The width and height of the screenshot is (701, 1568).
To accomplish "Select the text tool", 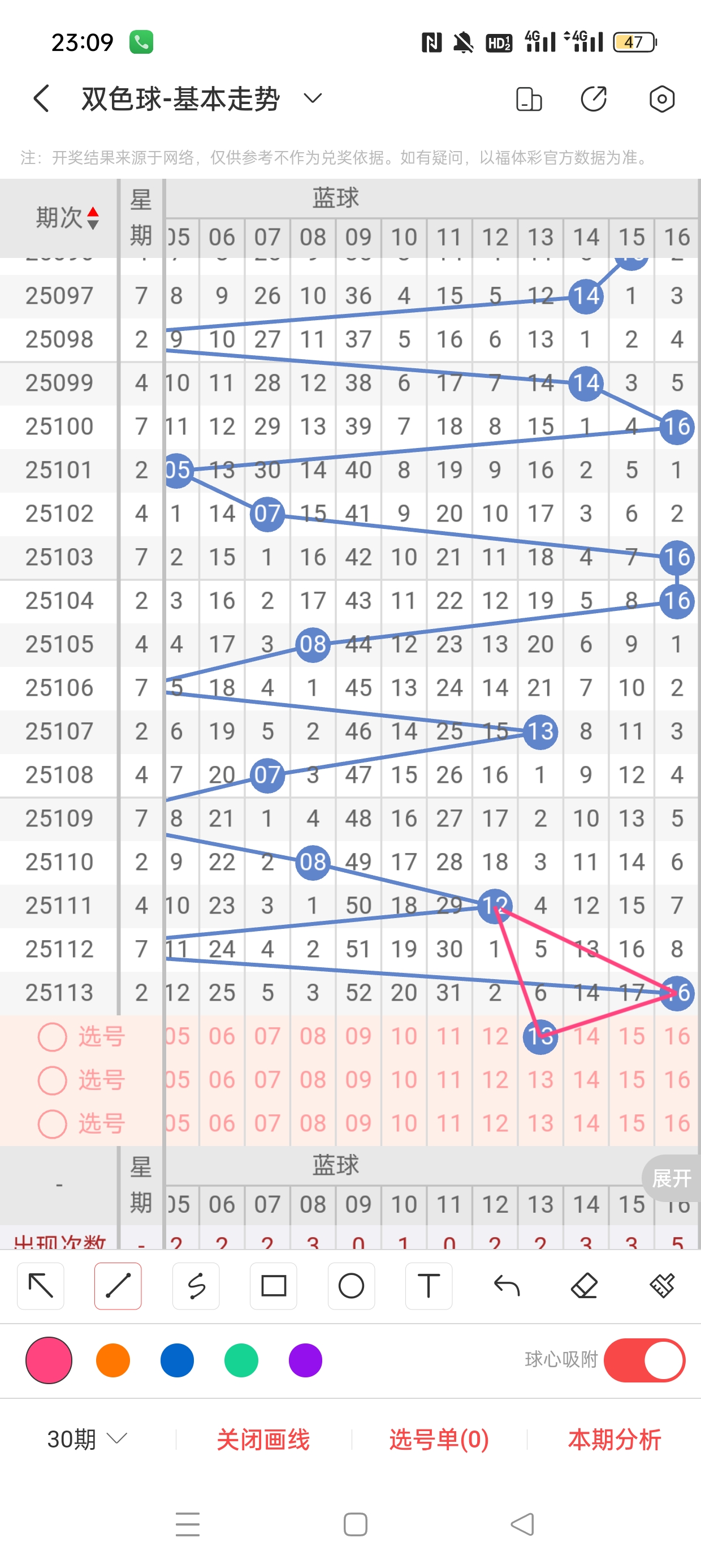I will (x=429, y=1286).
